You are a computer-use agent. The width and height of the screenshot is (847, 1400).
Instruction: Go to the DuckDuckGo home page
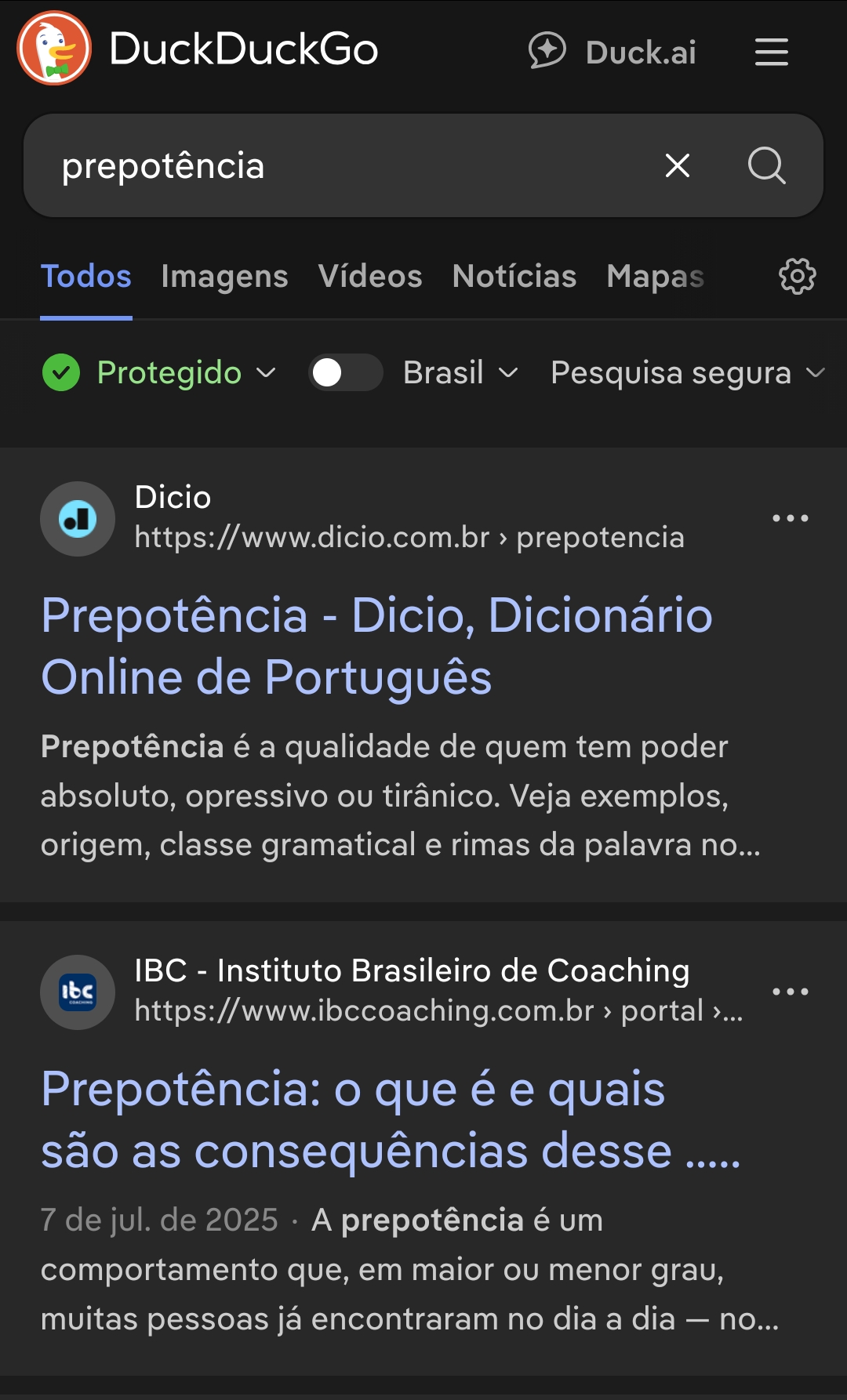click(x=198, y=49)
